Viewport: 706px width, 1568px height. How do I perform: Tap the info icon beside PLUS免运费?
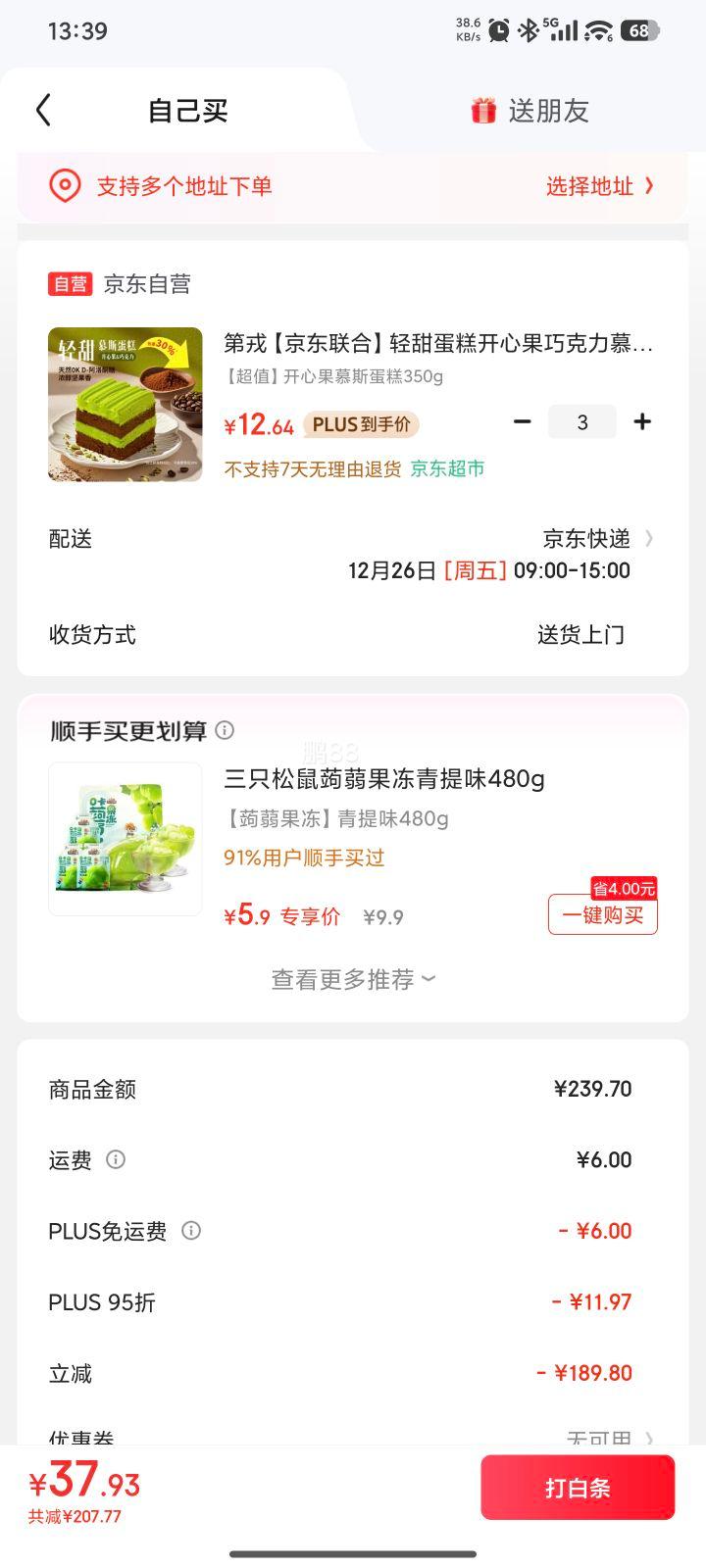[x=192, y=1231]
